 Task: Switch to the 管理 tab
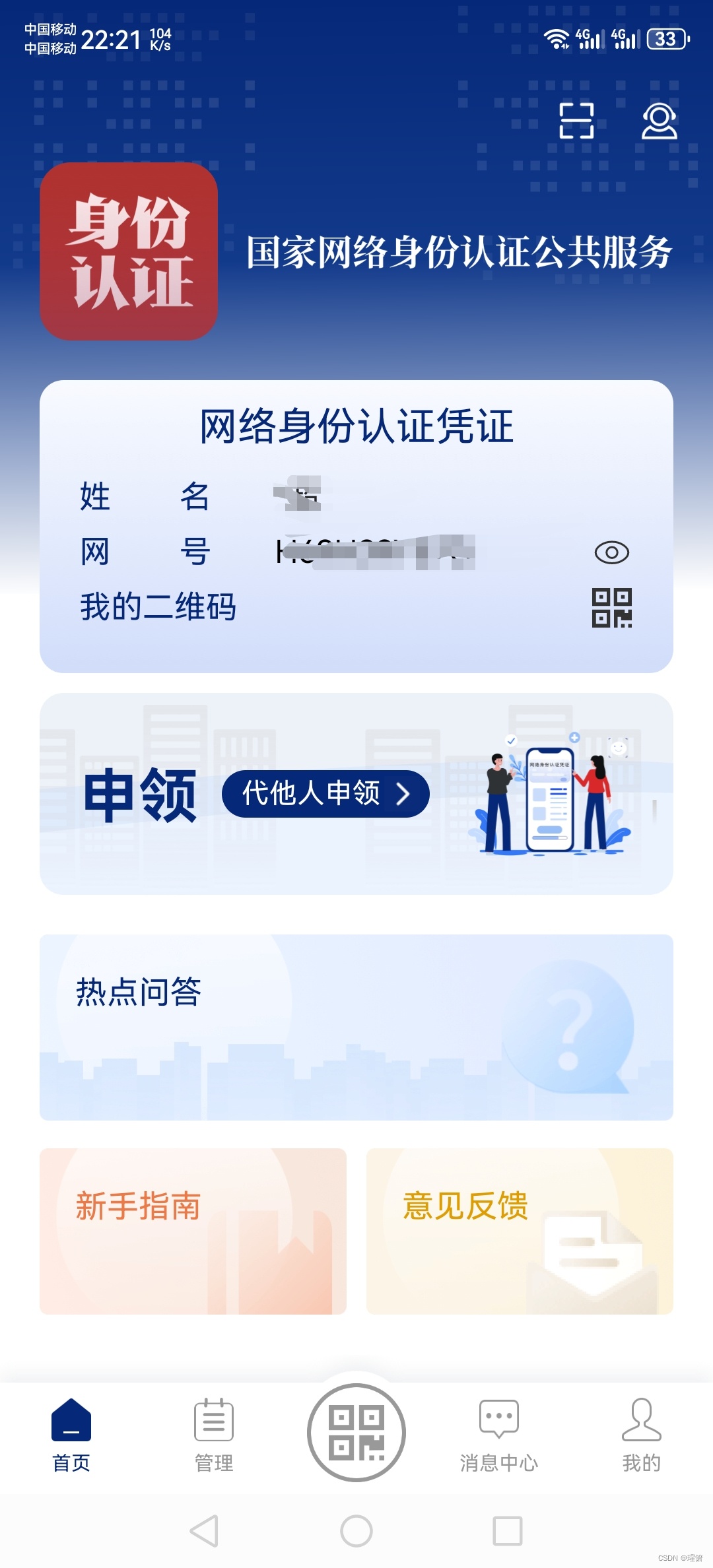[214, 1436]
